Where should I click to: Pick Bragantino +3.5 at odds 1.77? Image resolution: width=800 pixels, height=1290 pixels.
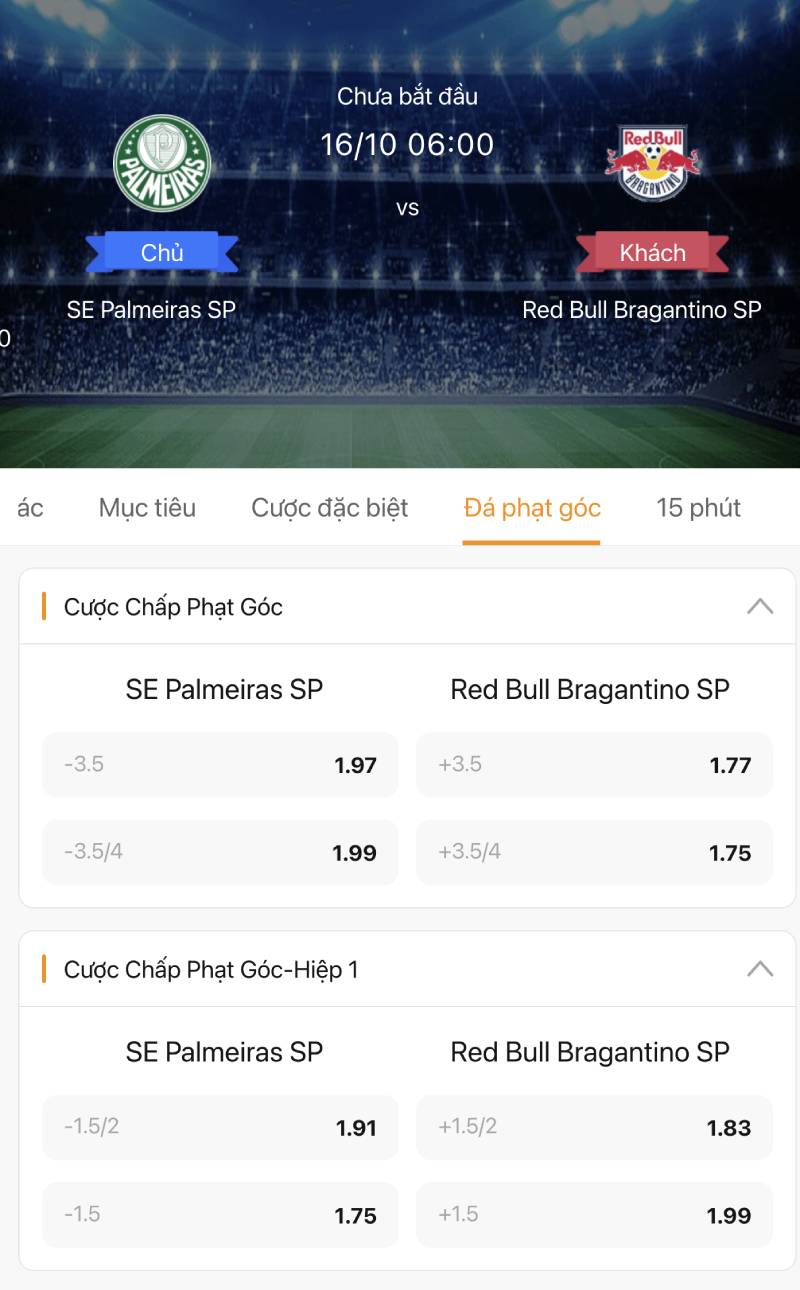pos(594,765)
